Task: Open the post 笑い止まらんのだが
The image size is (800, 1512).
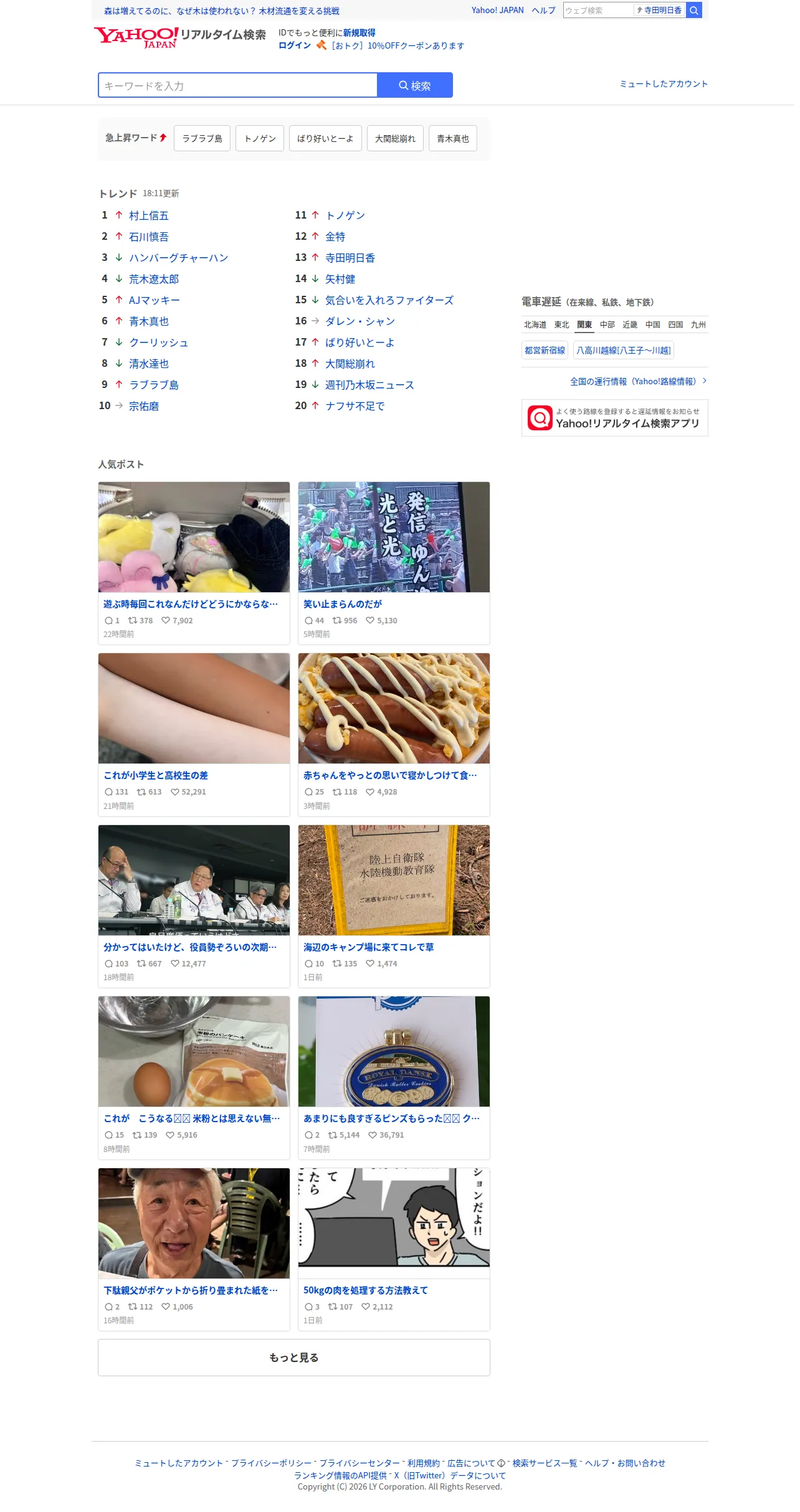Action: tap(343, 604)
